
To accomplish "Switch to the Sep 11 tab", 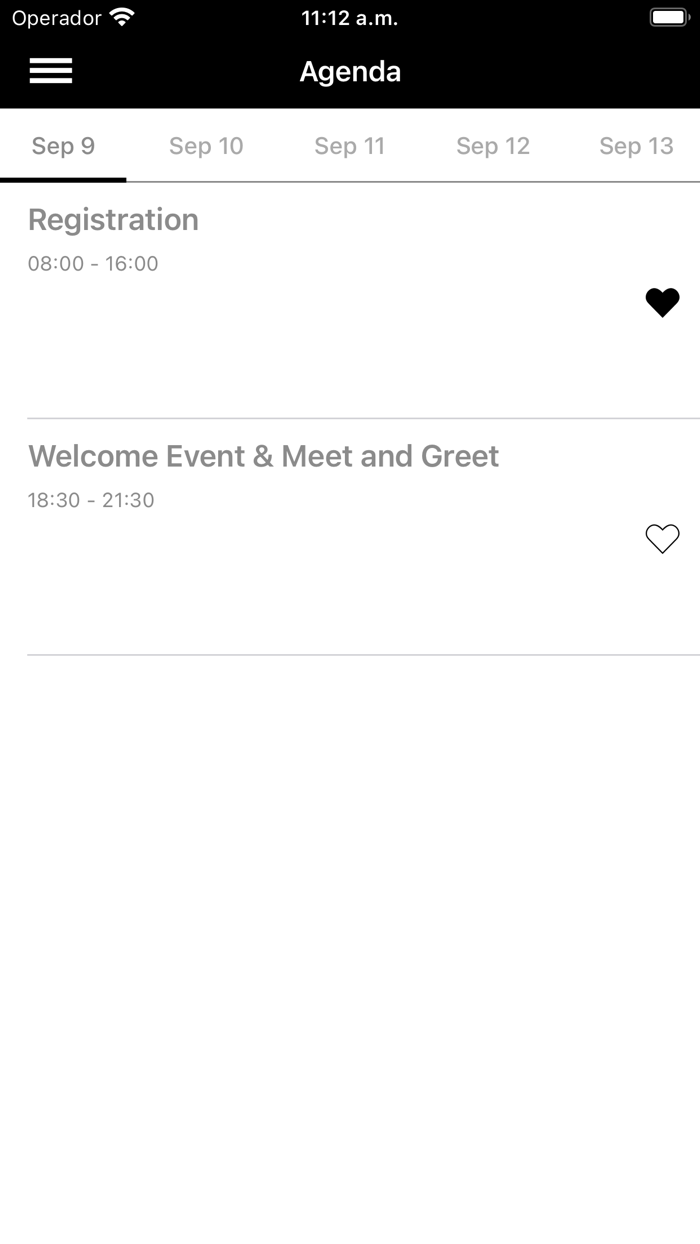I will (349, 146).
